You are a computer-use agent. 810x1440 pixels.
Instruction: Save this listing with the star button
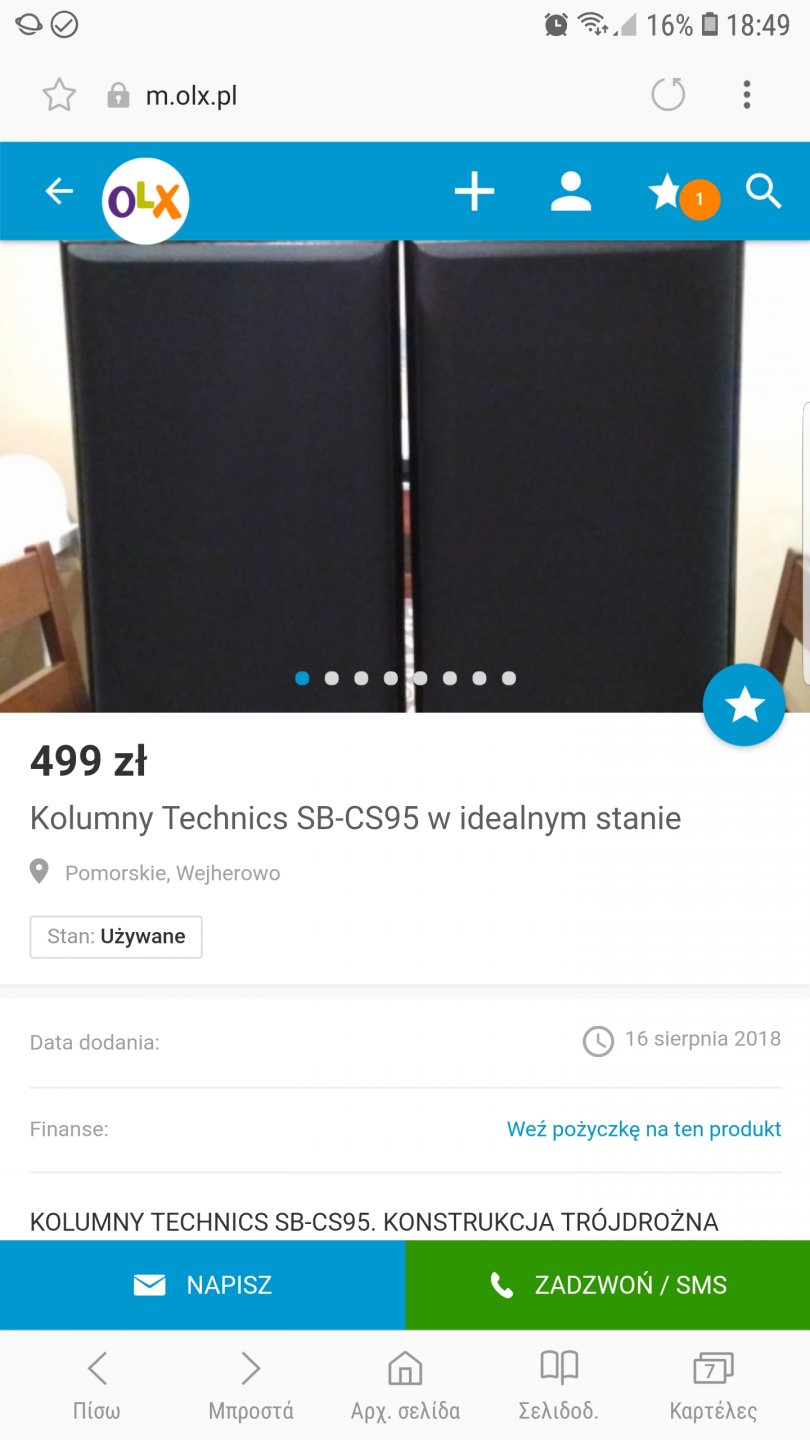(744, 705)
